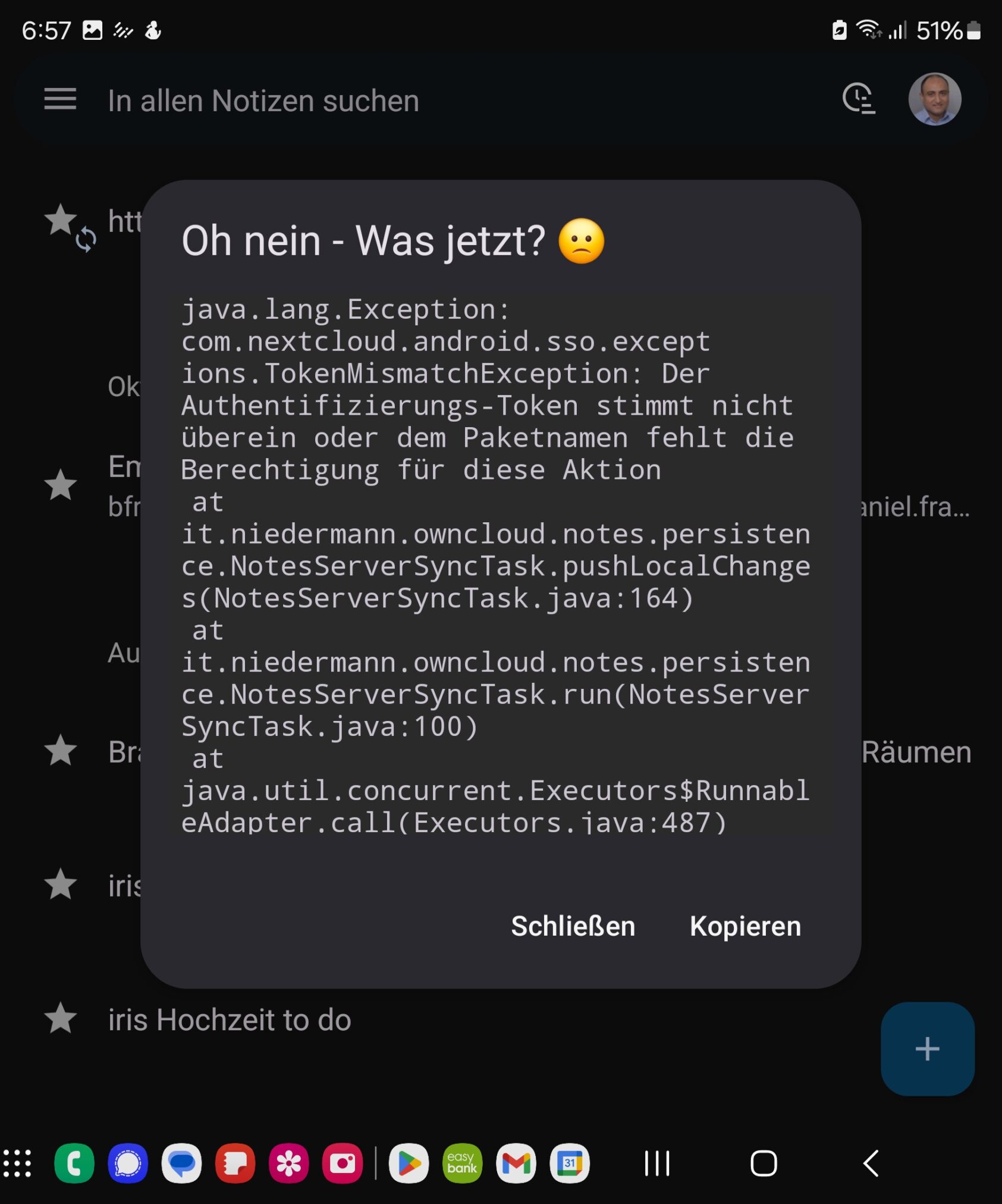Viewport: 1002px width, 1204px height.
Task: Show recent apps via navigation bar
Action: (x=657, y=1163)
